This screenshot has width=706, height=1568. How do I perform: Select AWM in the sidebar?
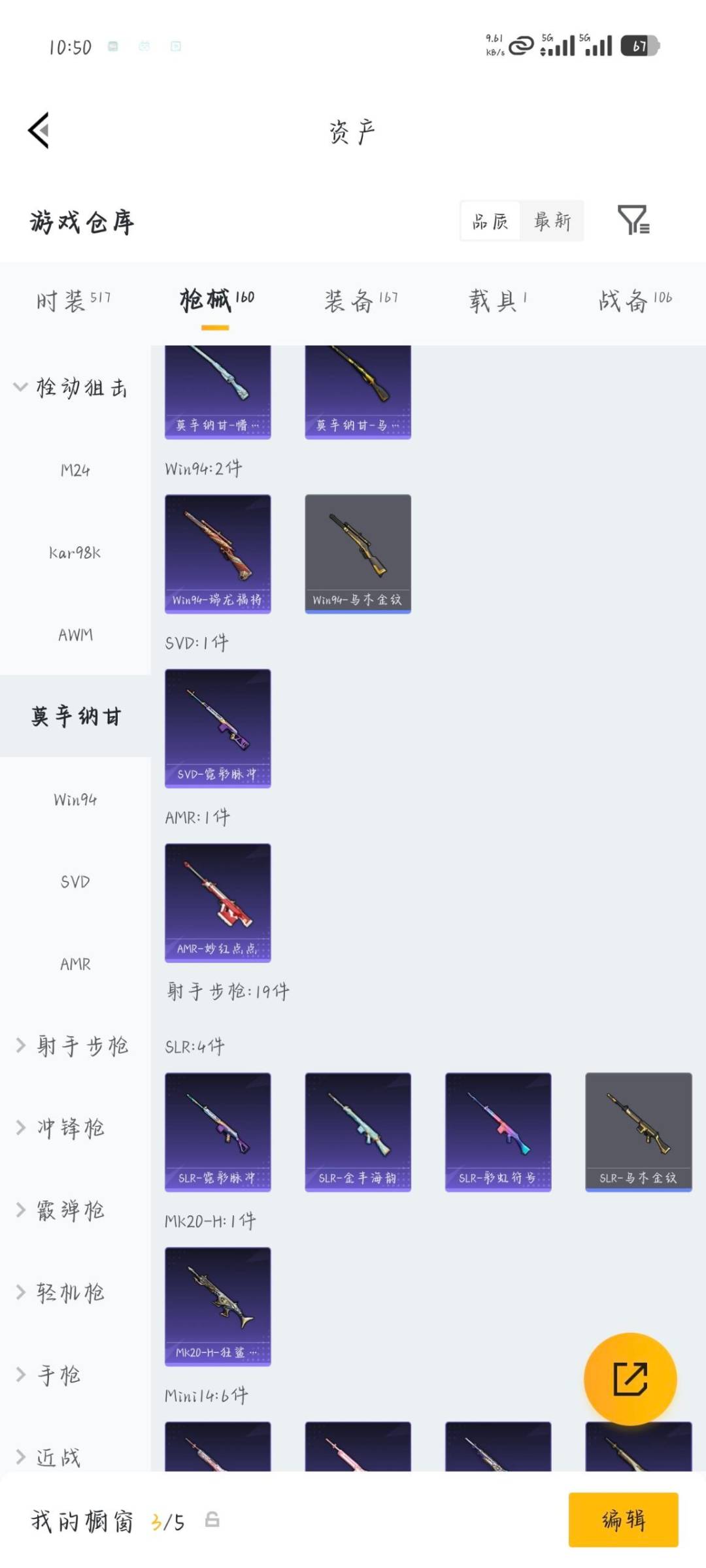coord(74,634)
